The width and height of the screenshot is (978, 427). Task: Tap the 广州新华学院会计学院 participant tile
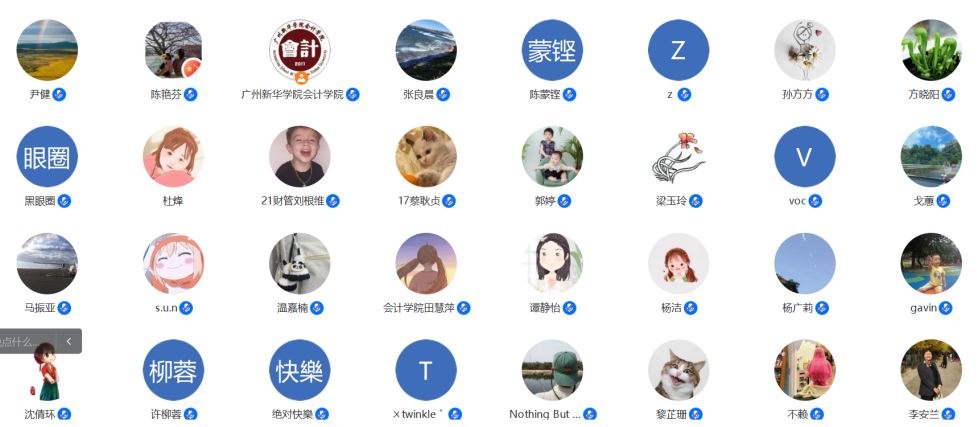300,50
